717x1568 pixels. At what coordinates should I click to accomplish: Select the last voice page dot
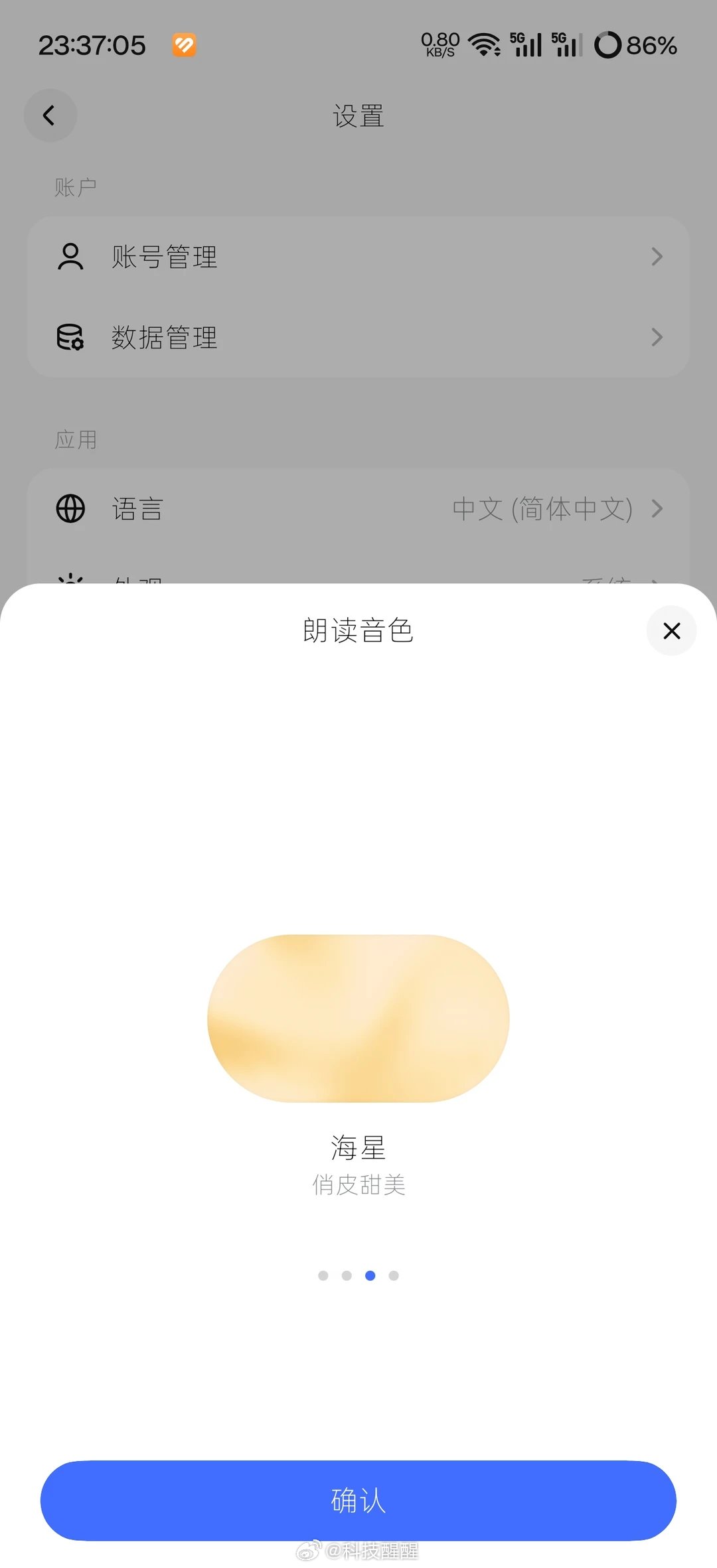(394, 1275)
